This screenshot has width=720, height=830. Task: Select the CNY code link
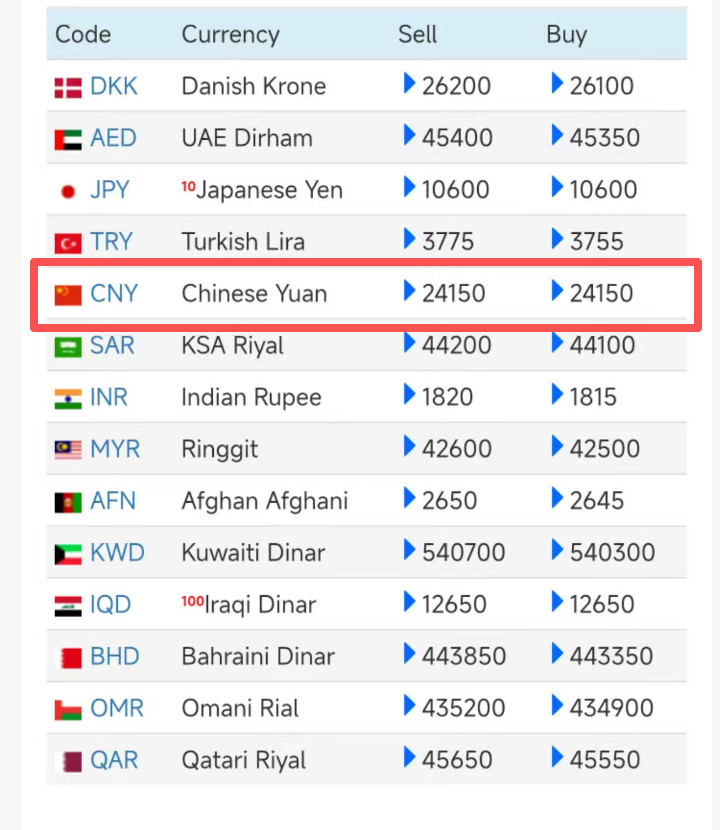click(x=114, y=294)
